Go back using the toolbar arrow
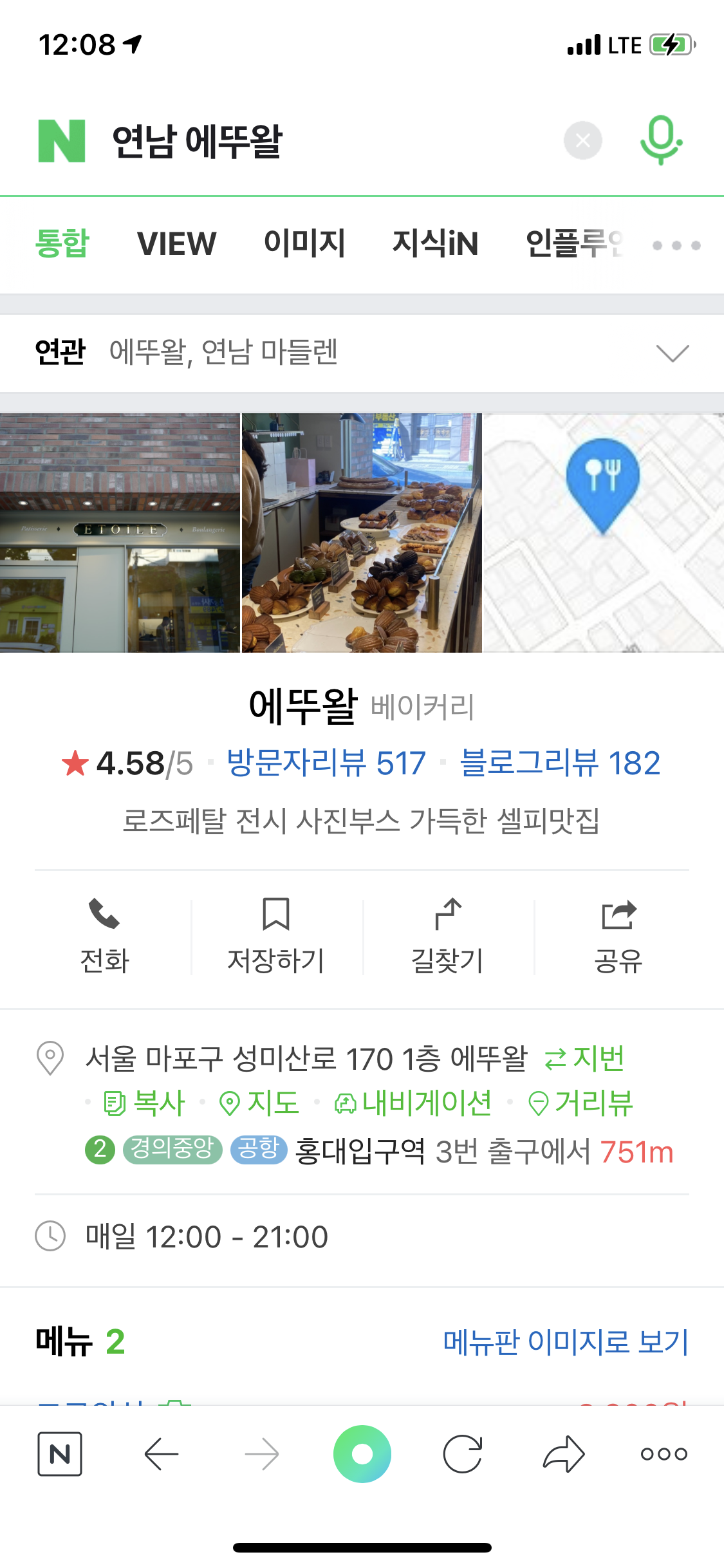The width and height of the screenshot is (724, 1568). [162, 1454]
